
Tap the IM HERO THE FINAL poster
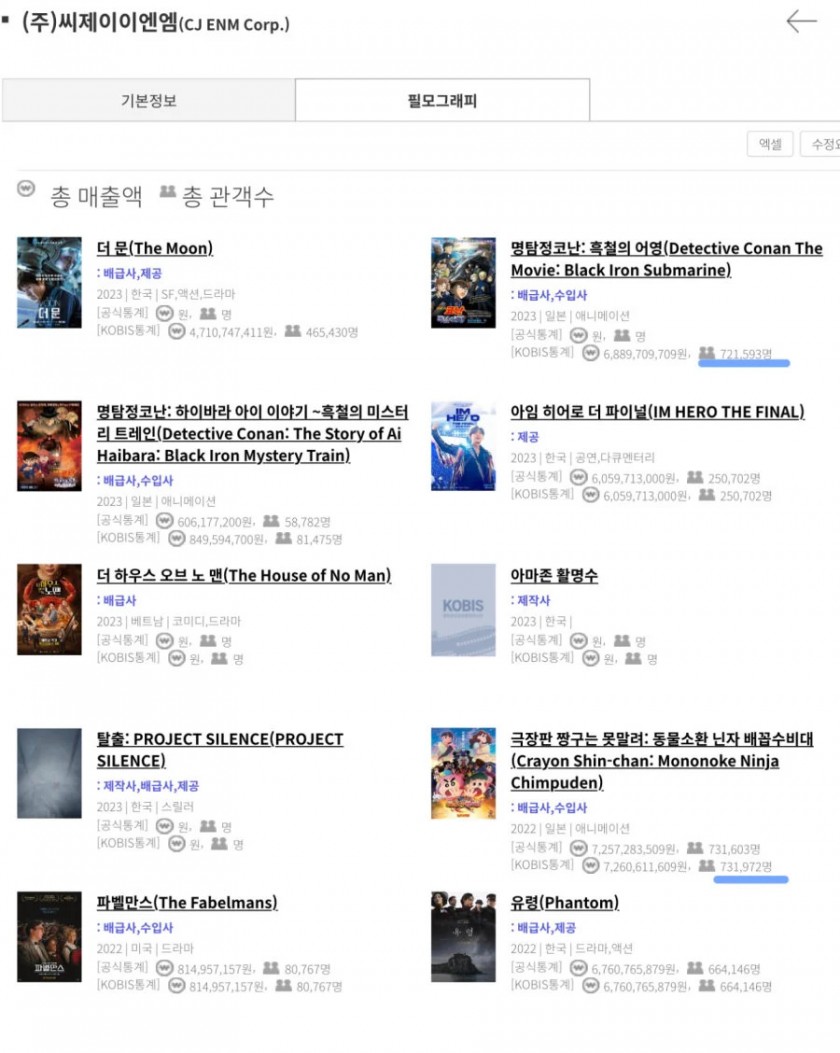point(463,446)
